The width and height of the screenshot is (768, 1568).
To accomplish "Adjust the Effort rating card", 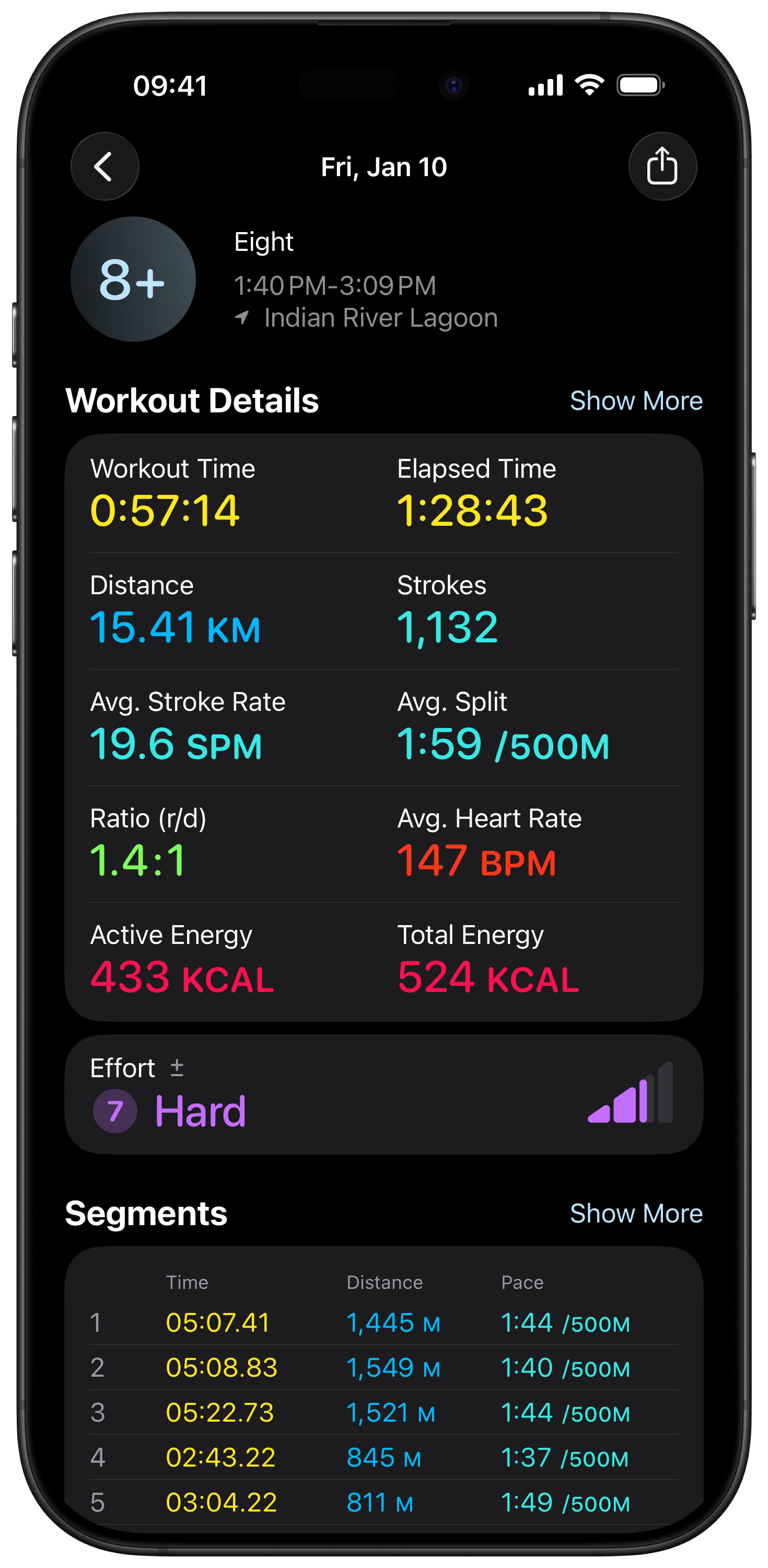I will (x=383, y=1094).
